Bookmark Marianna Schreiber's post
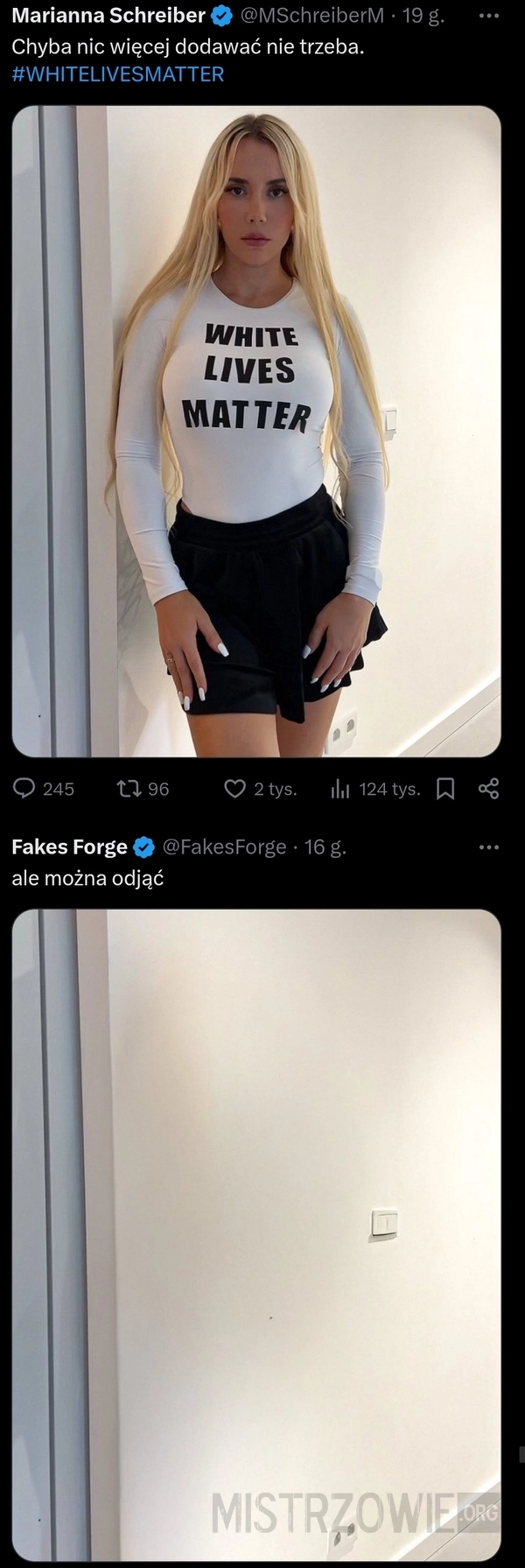This screenshot has height=1568, width=525. pos(445,789)
